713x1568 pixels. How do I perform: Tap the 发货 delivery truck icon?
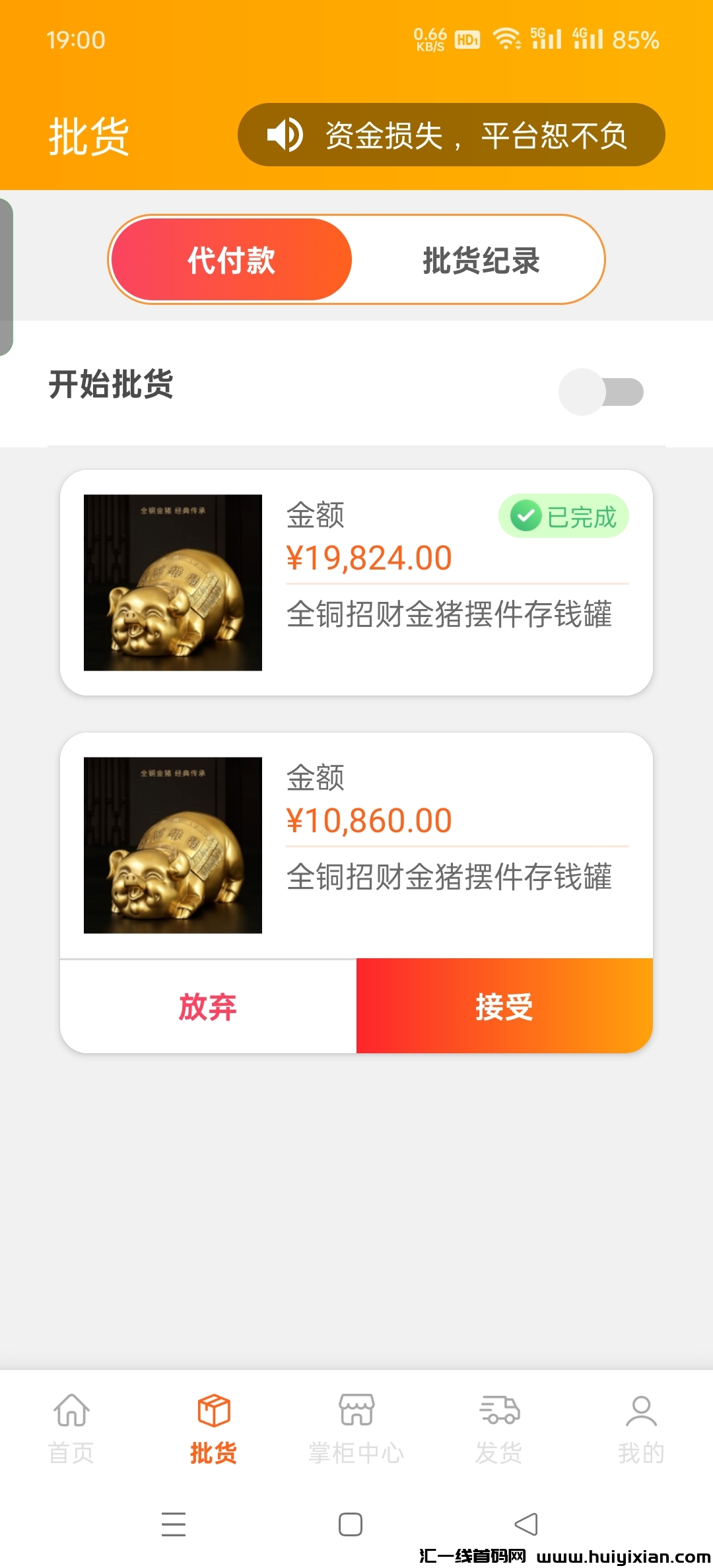click(x=498, y=1410)
